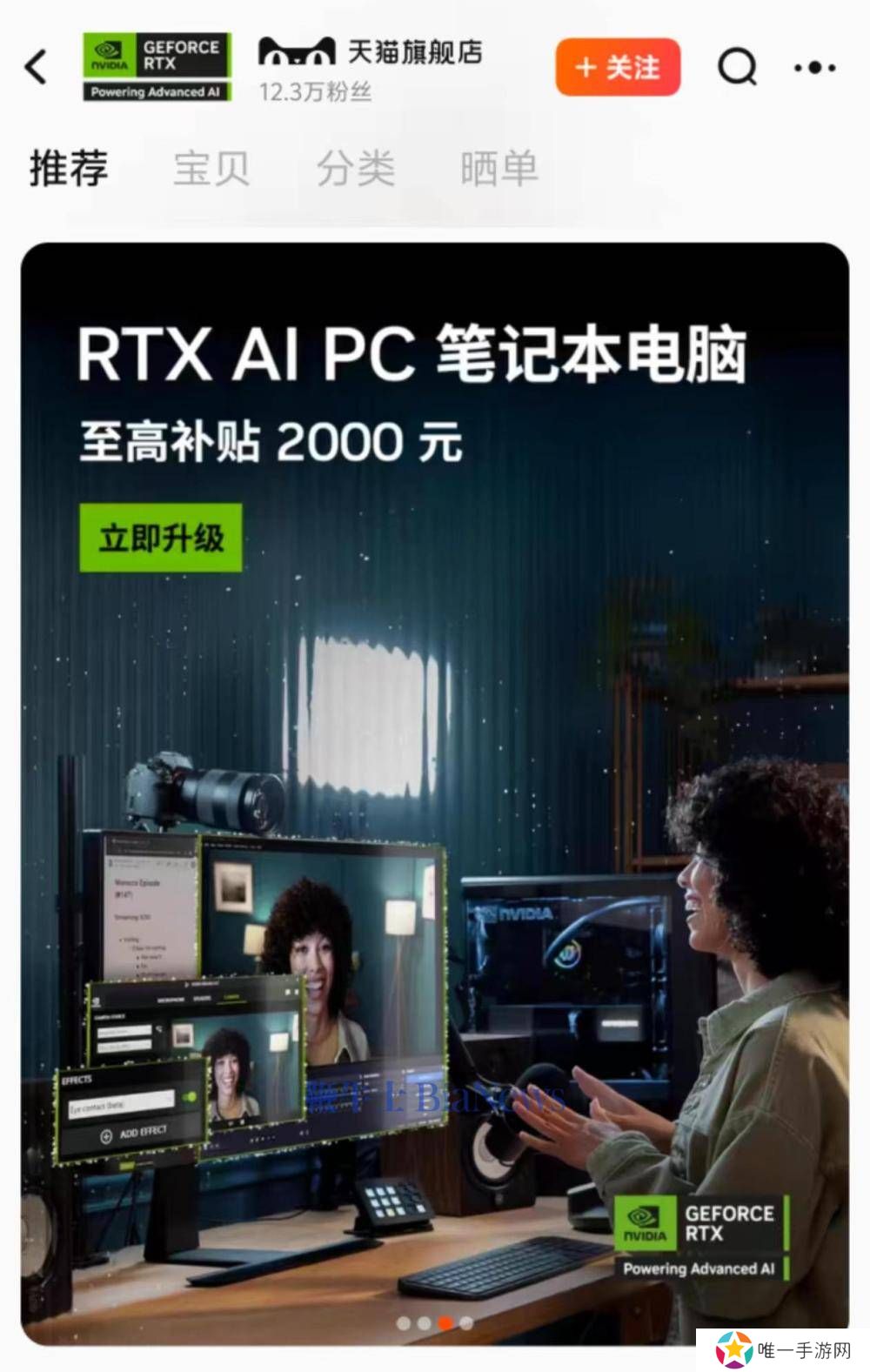Open the three-dot overflow menu

click(x=815, y=67)
